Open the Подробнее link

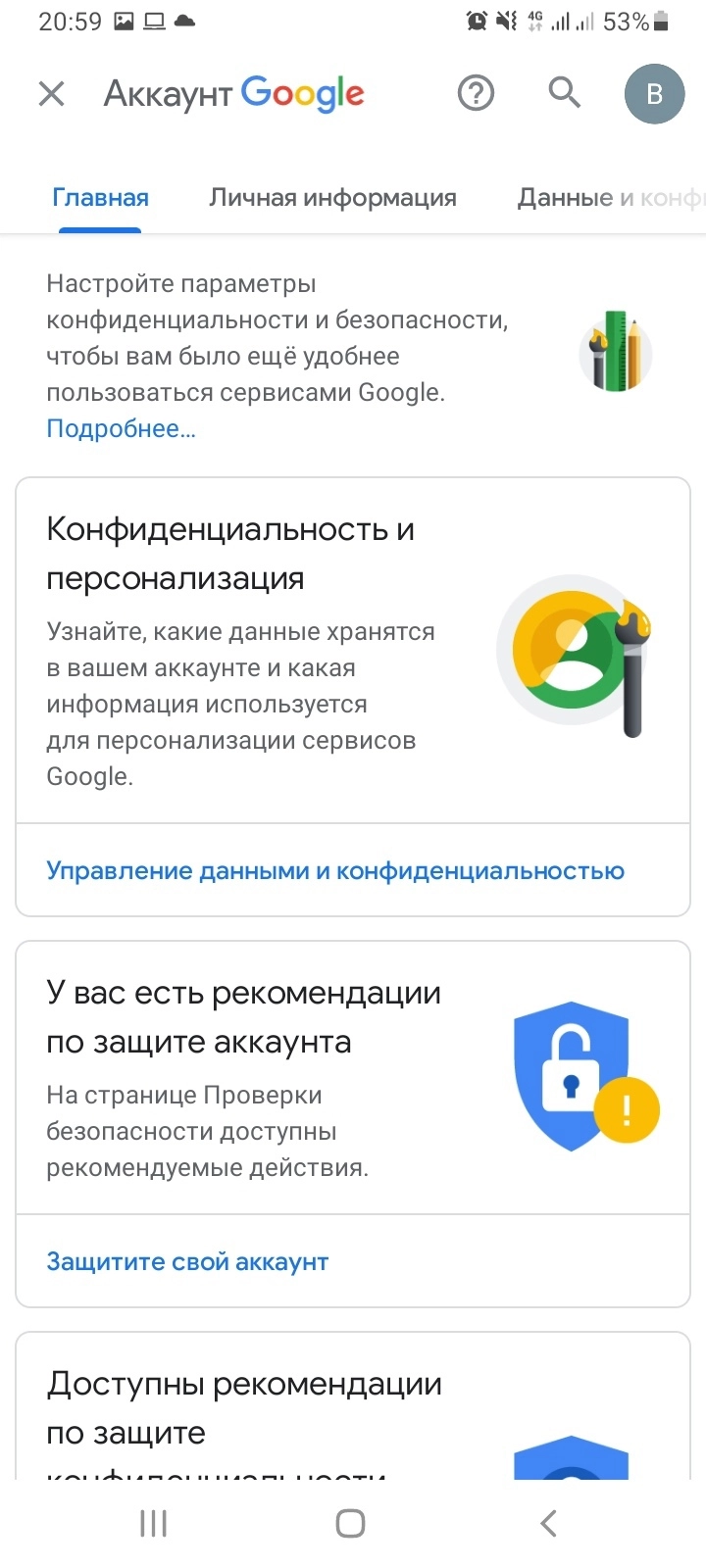(x=121, y=429)
